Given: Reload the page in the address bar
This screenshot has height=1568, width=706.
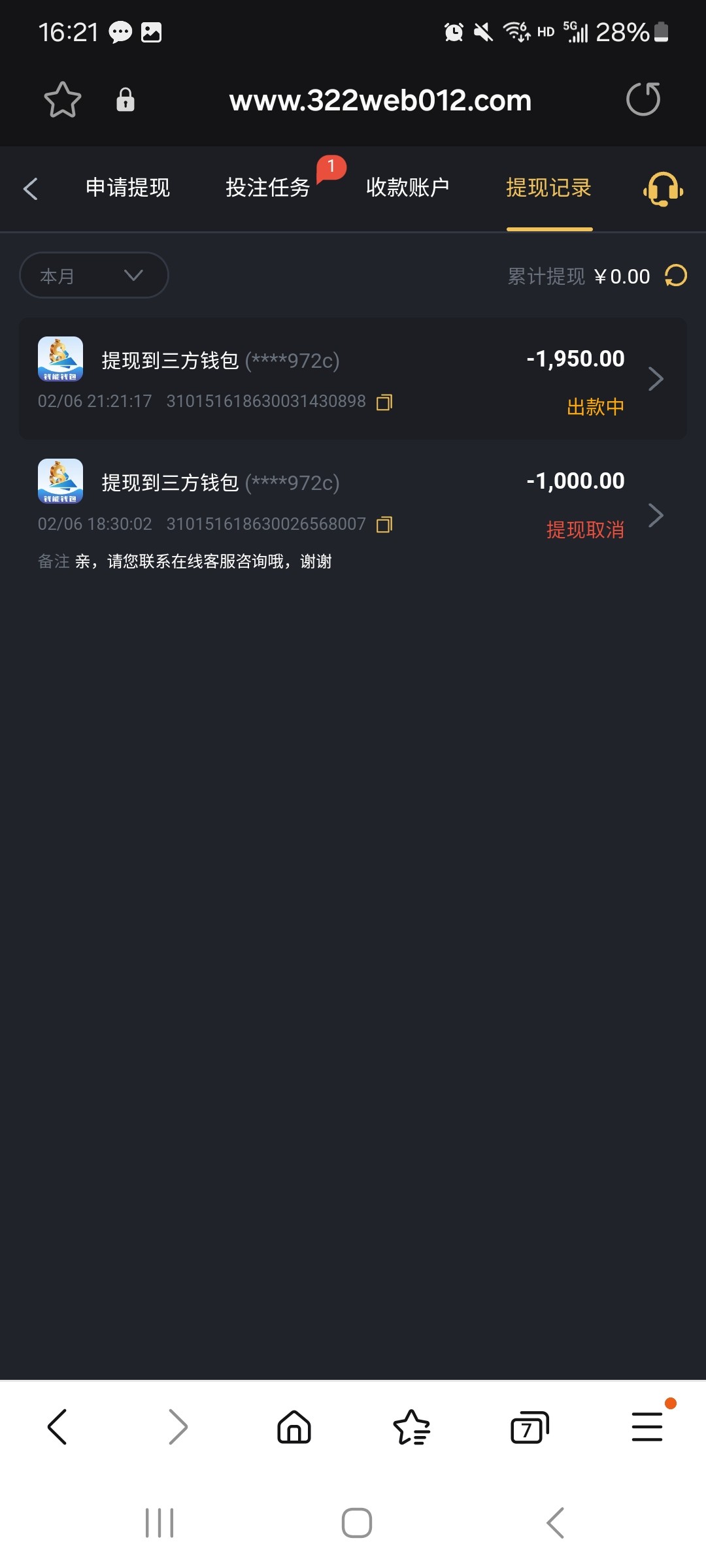Looking at the screenshot, I should pyautogui.click(x=643, y=99).
